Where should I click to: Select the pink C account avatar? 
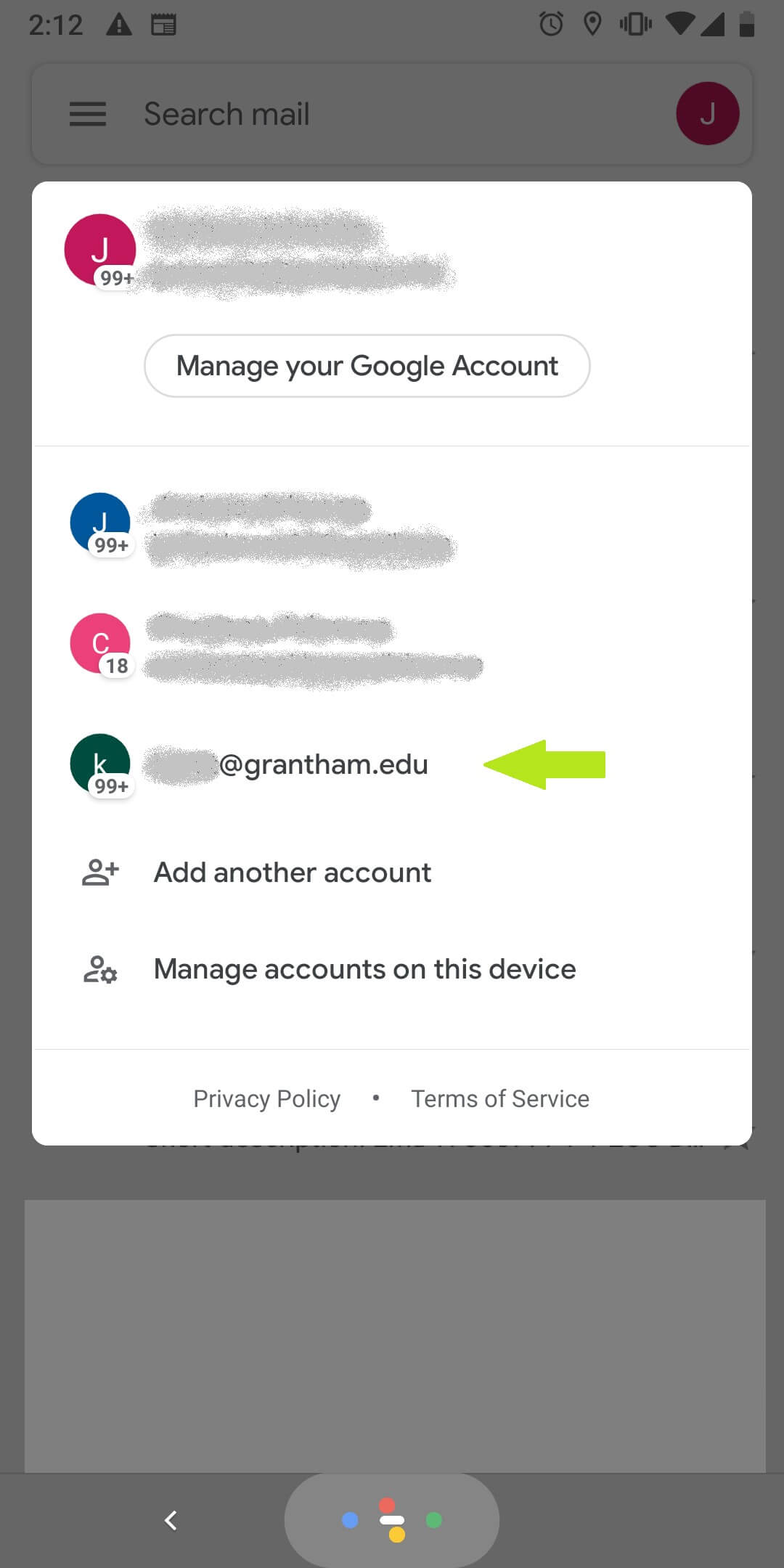[x=100, y=641]
